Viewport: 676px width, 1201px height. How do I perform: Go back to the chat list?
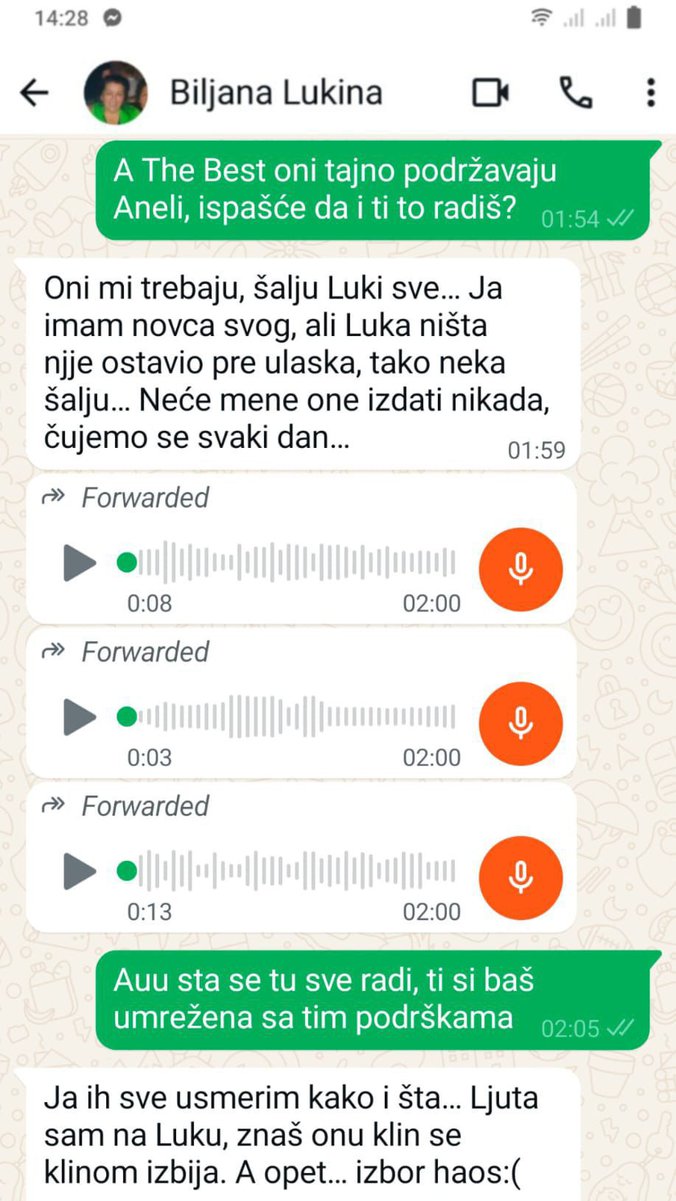35,93
